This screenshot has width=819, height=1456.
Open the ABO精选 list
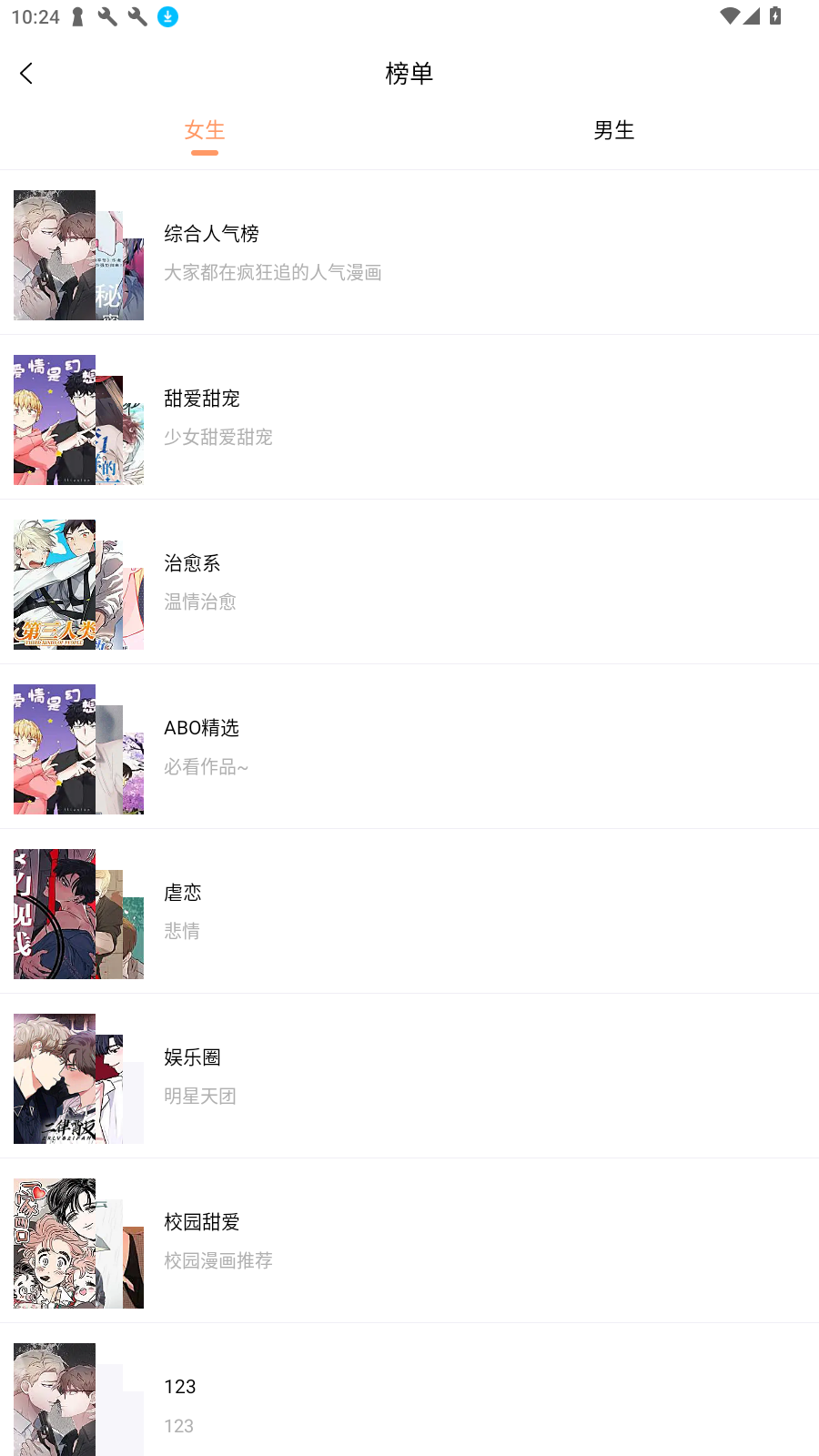click(x=409, y=747)
